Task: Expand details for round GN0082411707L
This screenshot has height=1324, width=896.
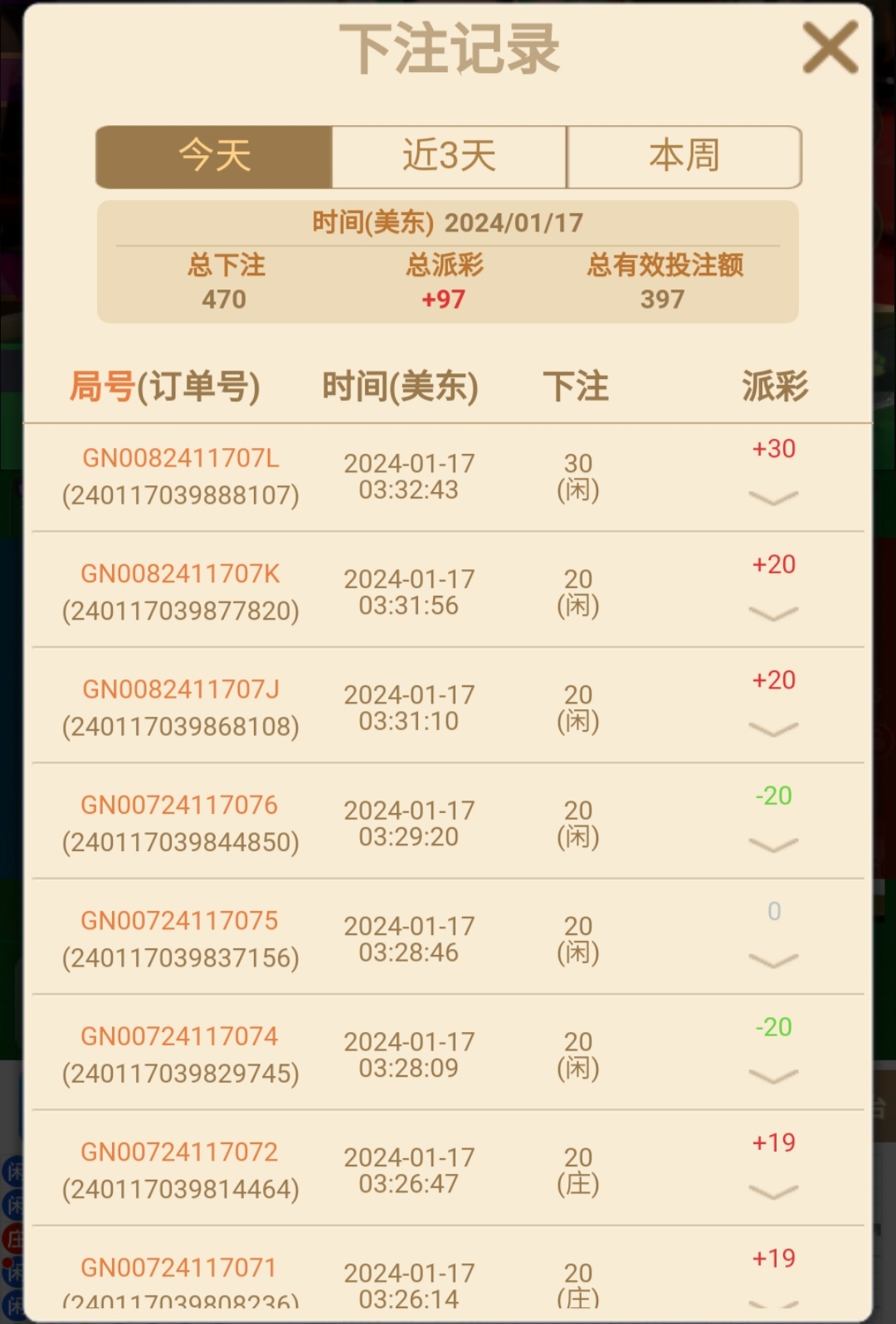Action: point(773,498)
